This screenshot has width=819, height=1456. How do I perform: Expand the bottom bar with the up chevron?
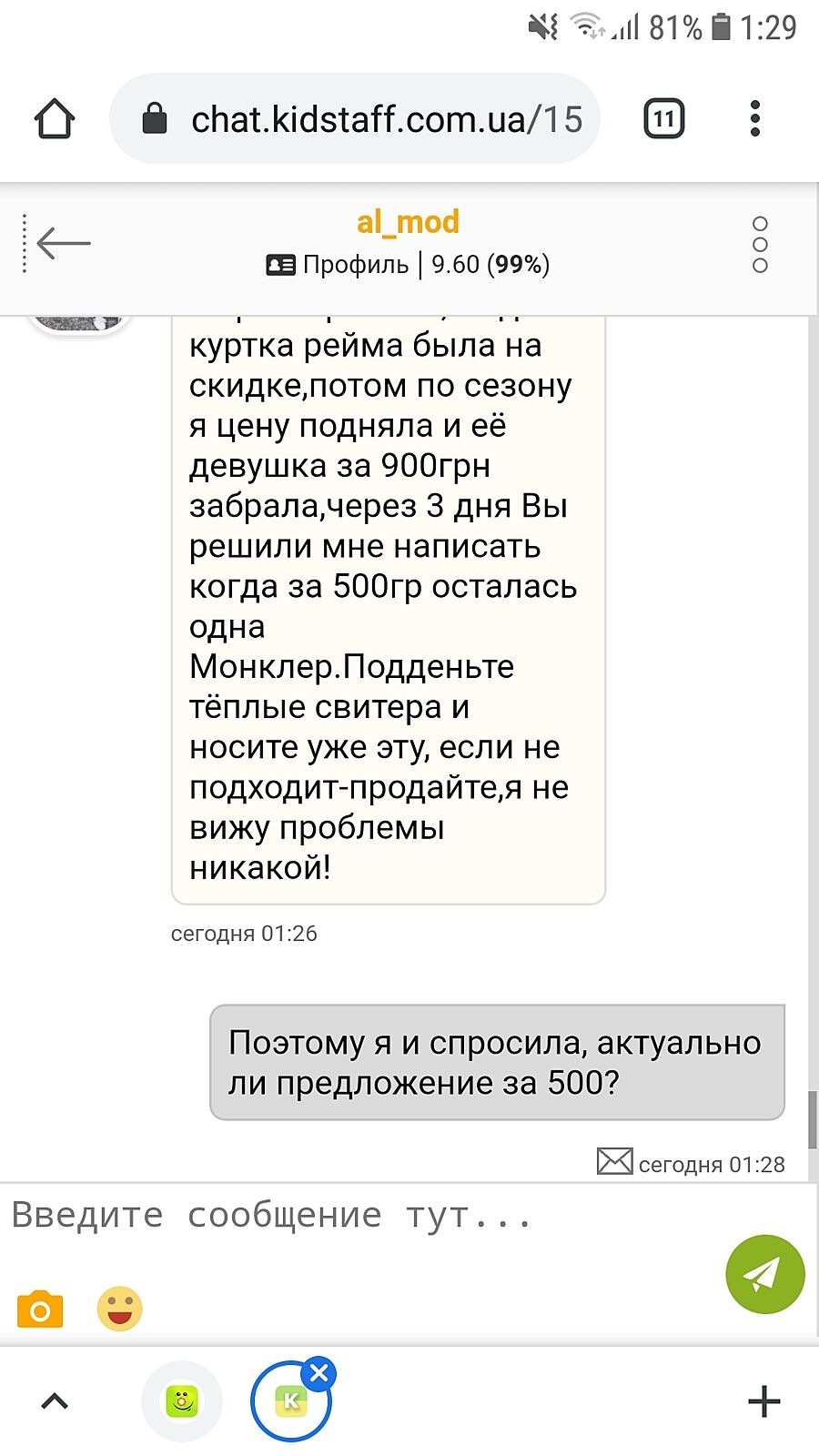point(55,1401)
